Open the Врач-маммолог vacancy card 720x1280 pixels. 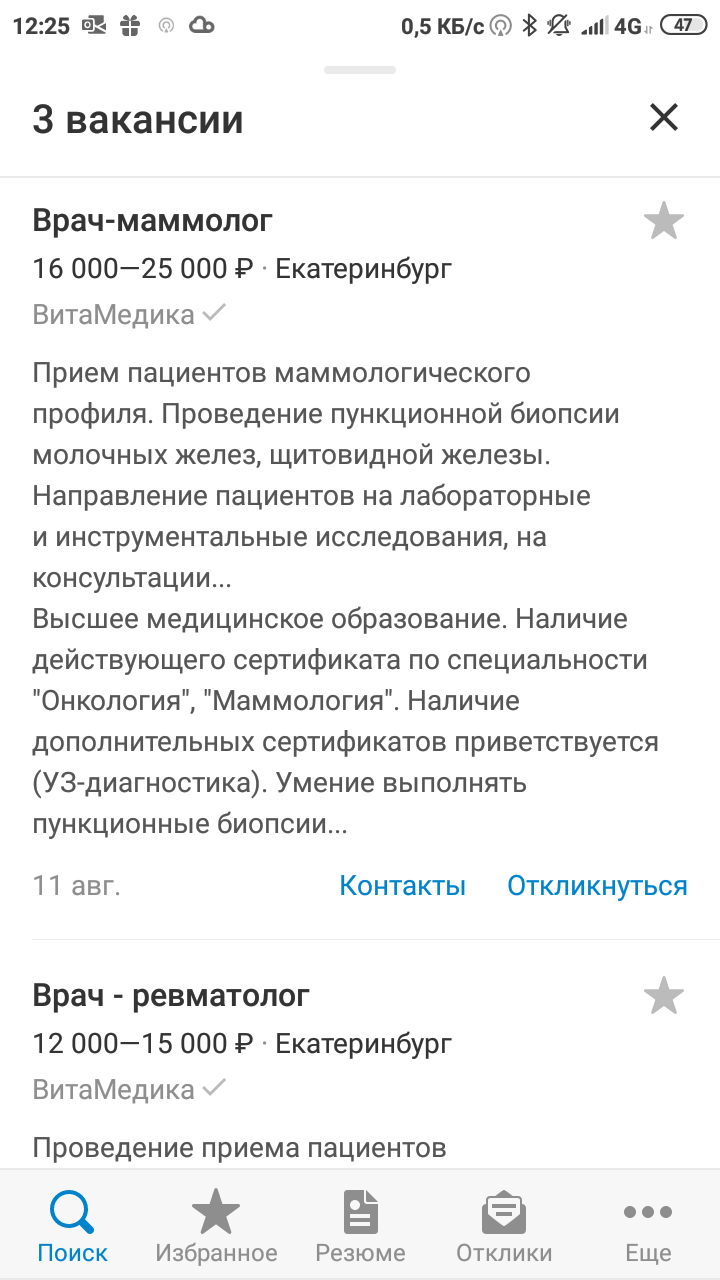360,558
